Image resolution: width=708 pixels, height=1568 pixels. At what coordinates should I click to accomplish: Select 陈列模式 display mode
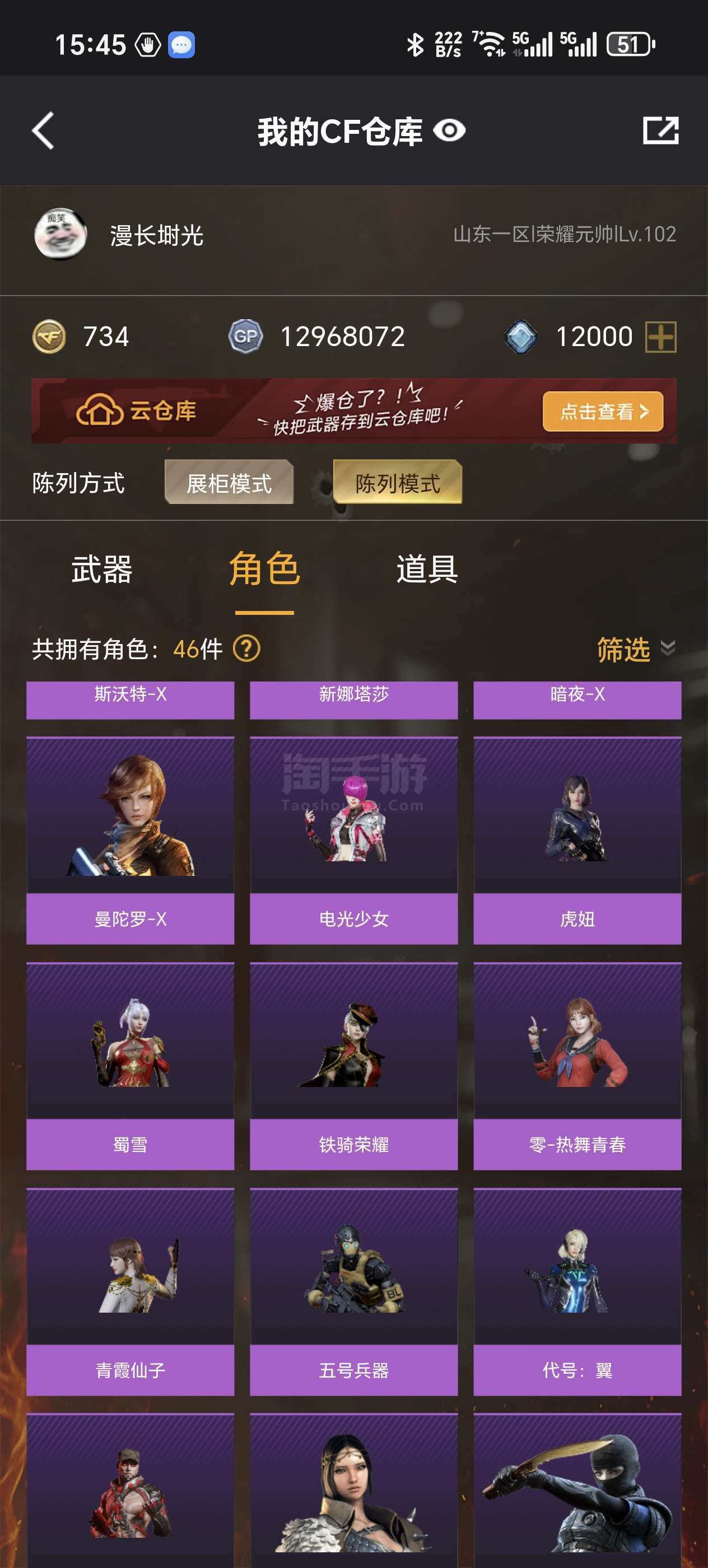[398, 483]
